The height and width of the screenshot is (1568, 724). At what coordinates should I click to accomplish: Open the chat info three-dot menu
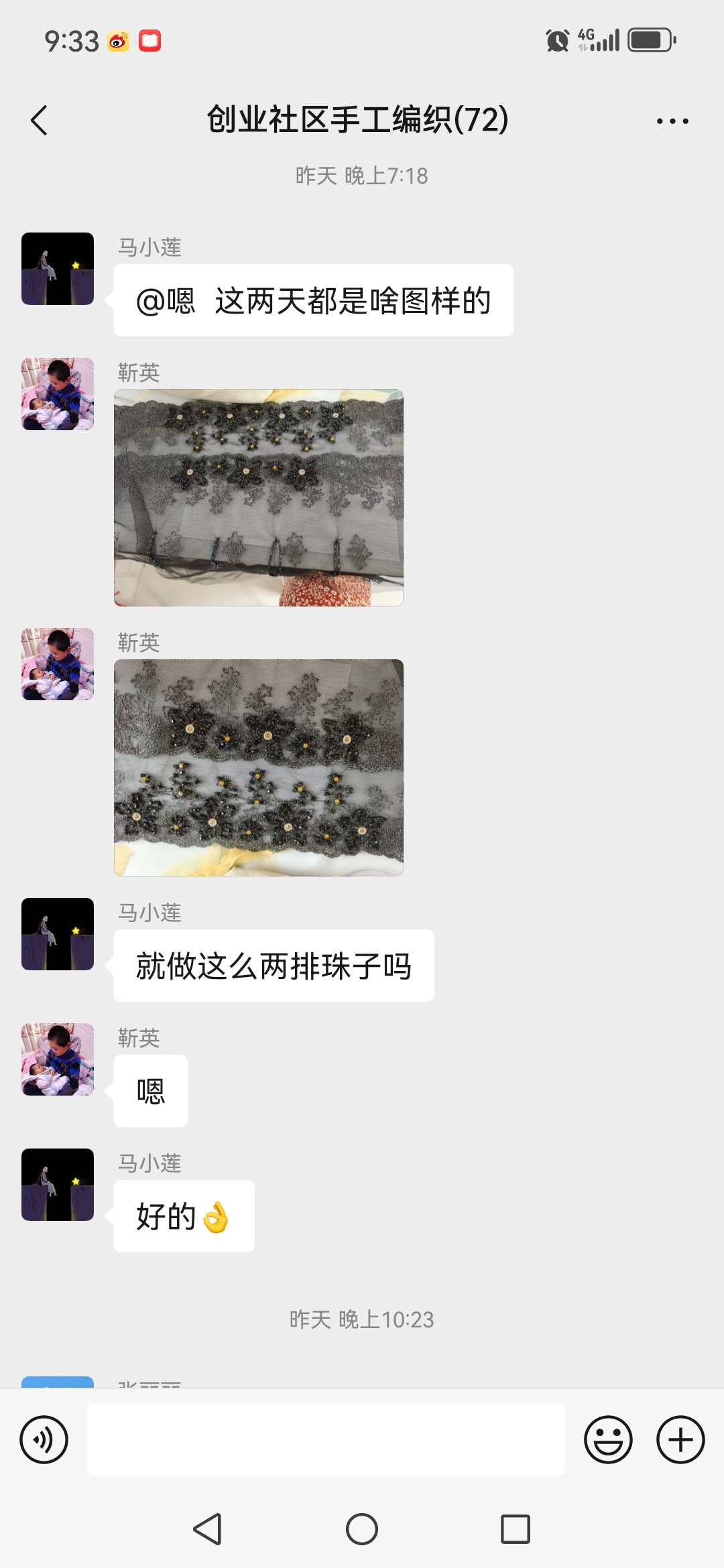672,121
